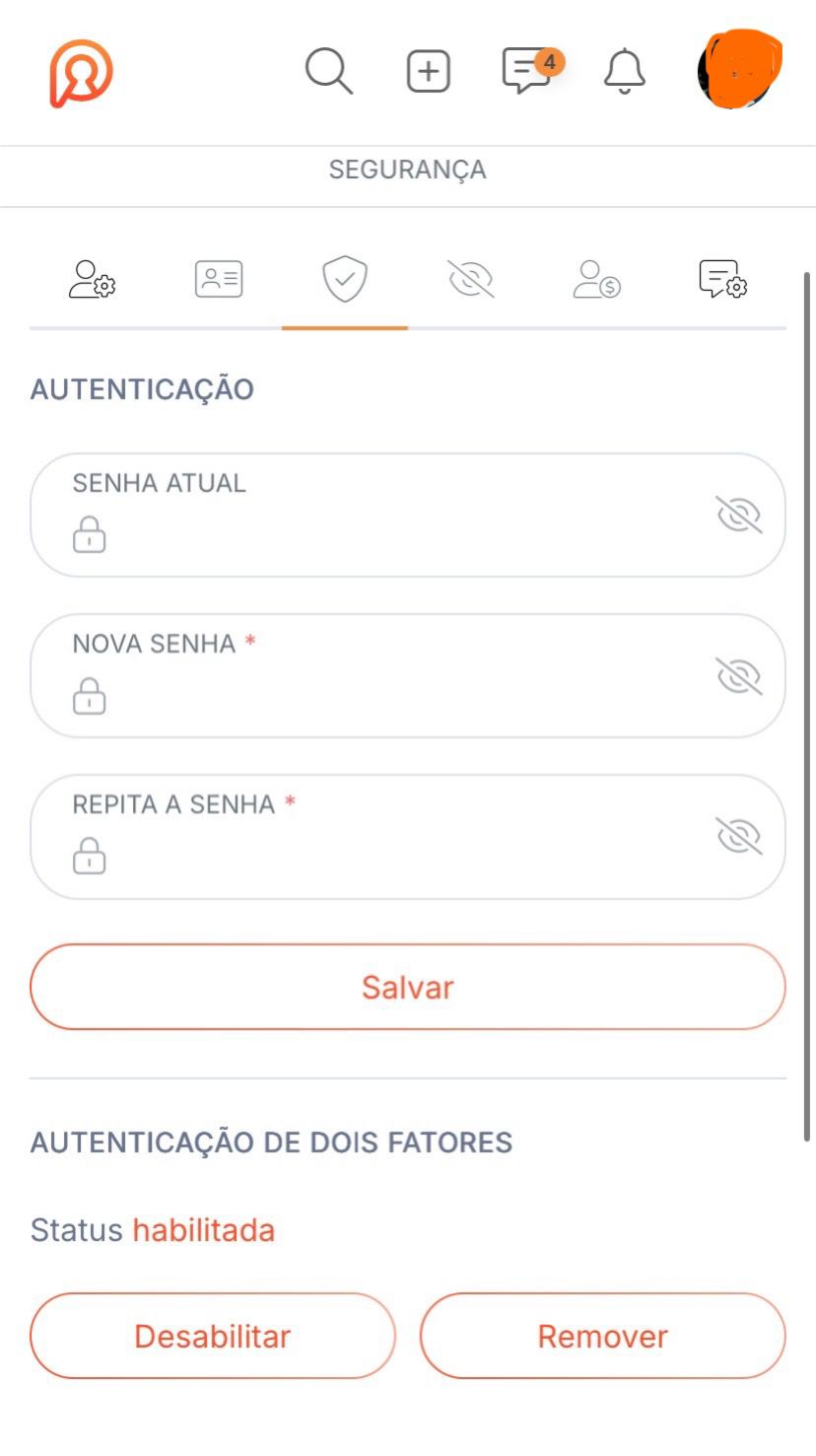Switch to the privacy crossed-eye tab
Viewport: 816px width, 1456px height.
[471, 280]
